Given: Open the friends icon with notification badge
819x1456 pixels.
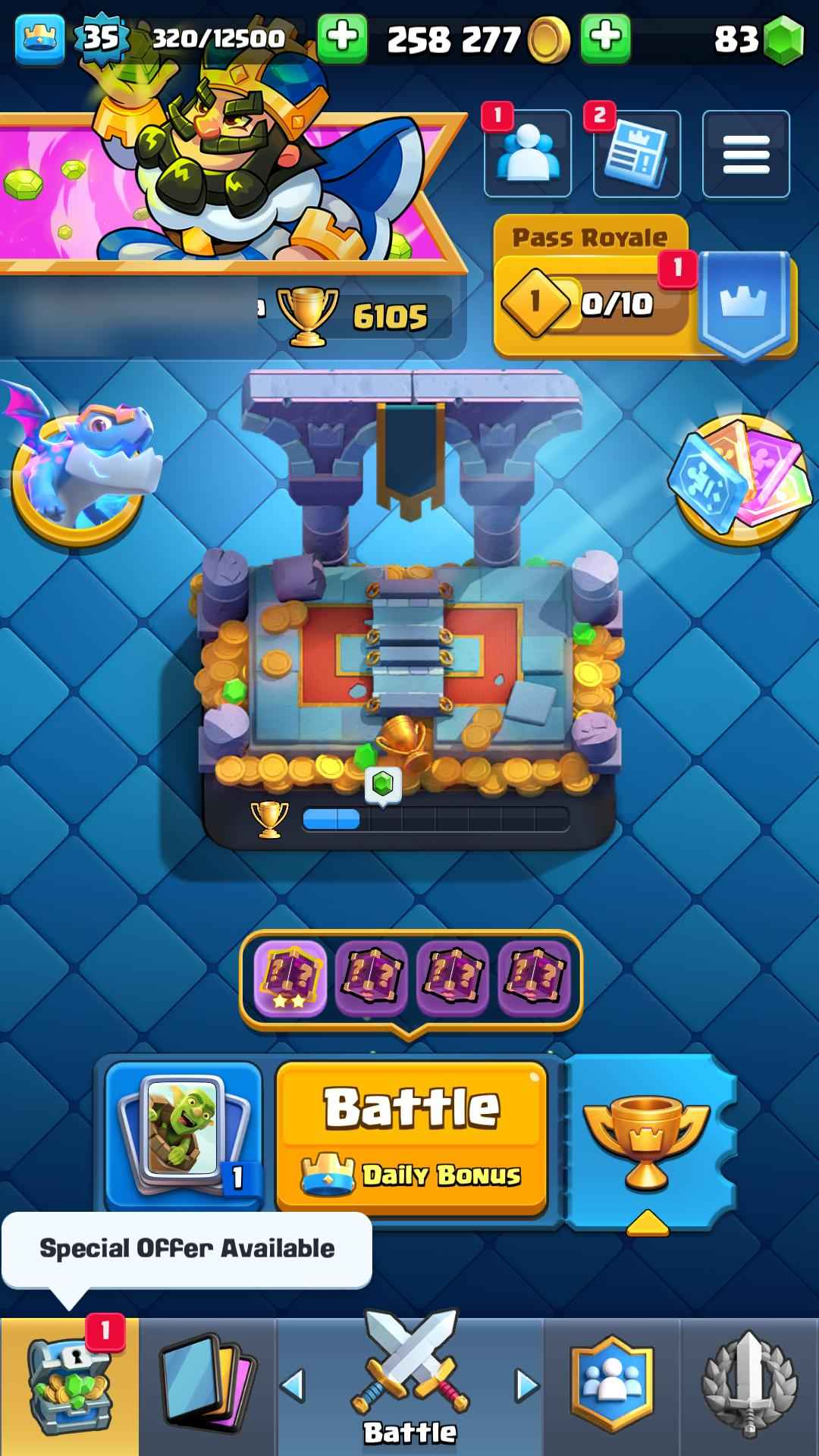Looking at the screenshot, I should click(528, 154).
